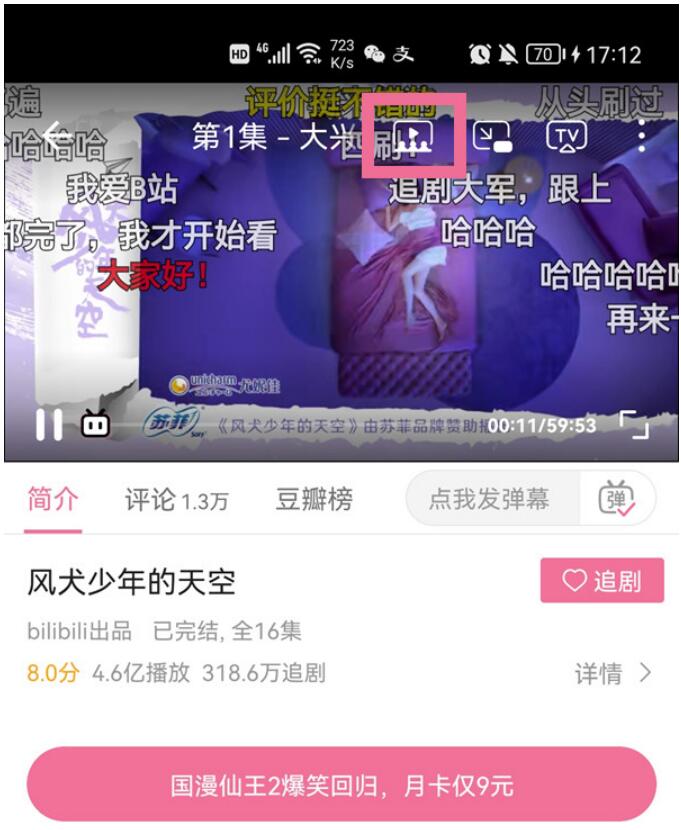Tap the 点我发弹幕 input field
This screenshot has height=830, width=681.
click(490, 498)
